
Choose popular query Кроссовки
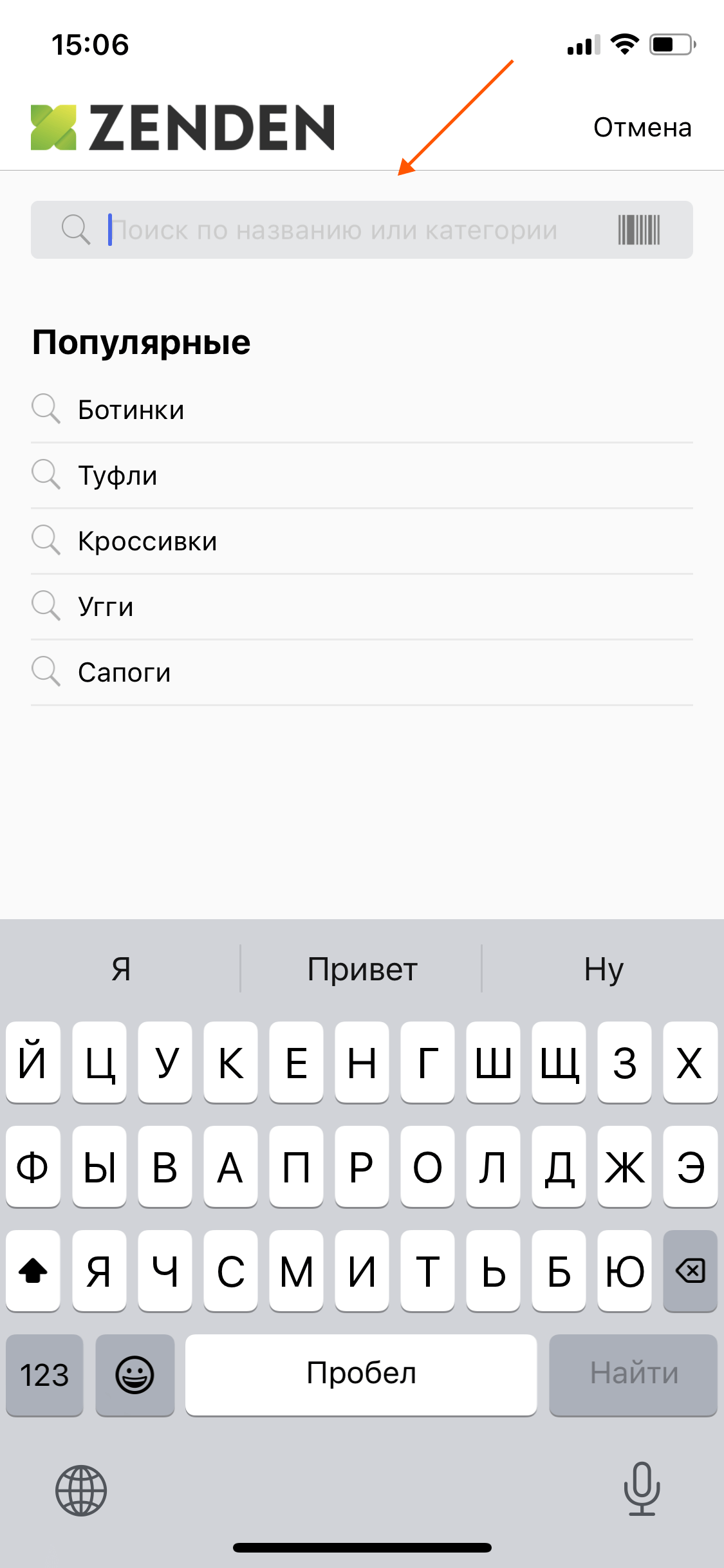147,541
